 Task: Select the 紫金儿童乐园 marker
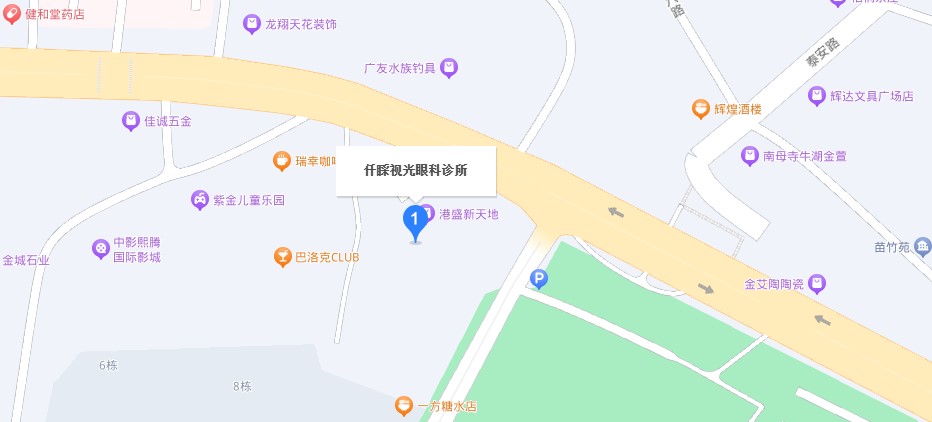point(200,200)
